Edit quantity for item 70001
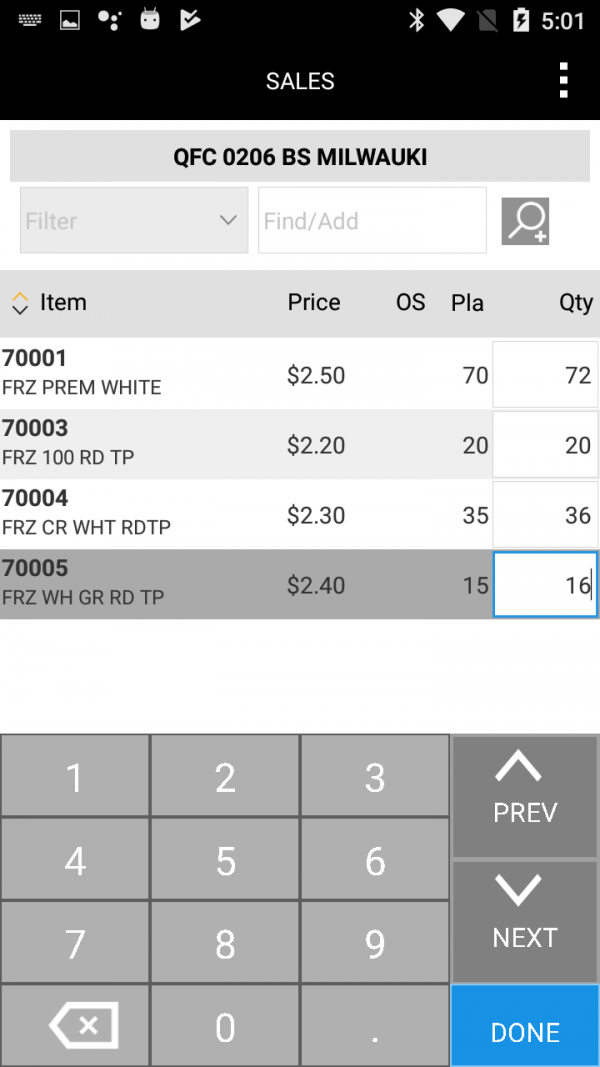The image size is (600, 1067). pyautogui.click(x=545, y=375)
